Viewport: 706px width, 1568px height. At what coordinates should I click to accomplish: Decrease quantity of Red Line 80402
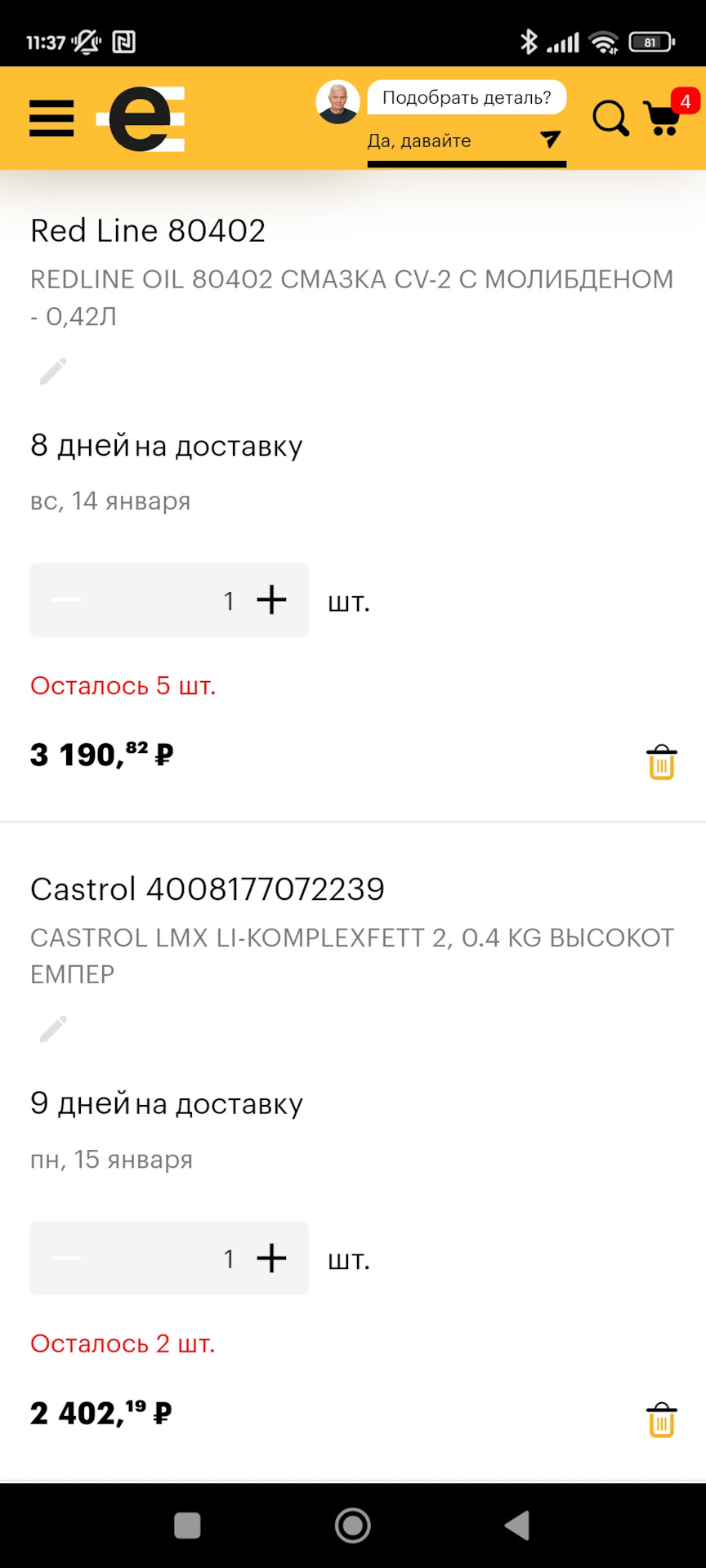pyautogui.click(x=66, y=600)
